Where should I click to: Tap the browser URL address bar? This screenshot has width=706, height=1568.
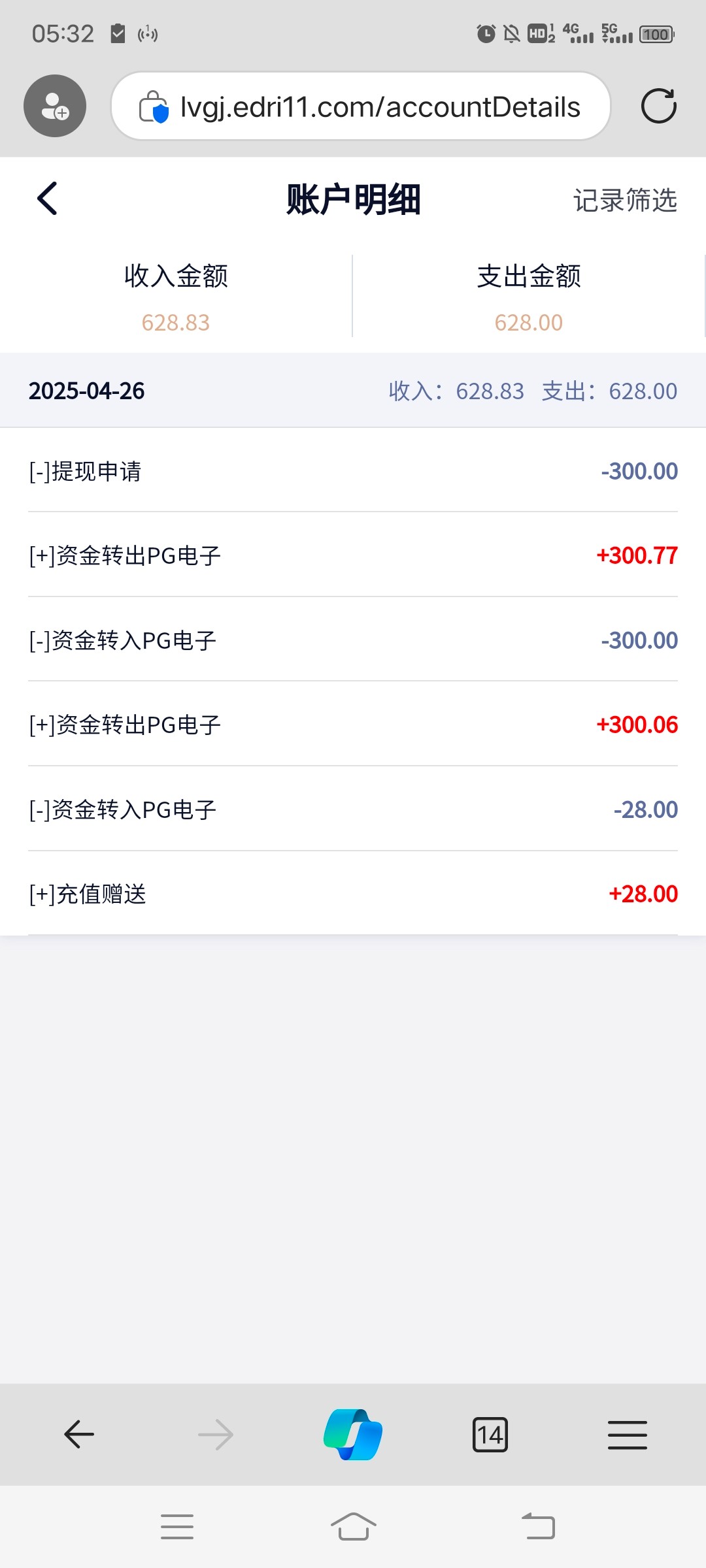click(x=361, y=106)
